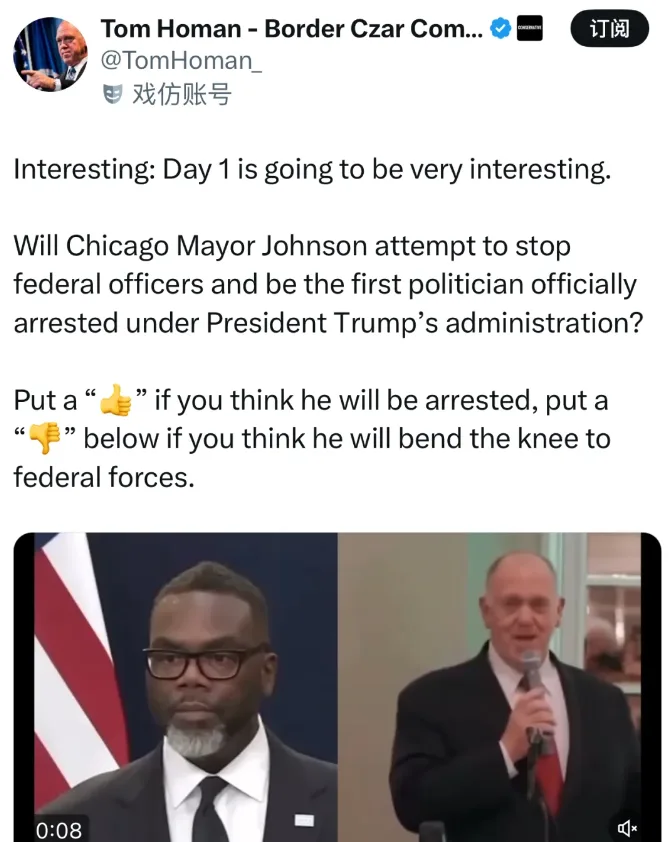Play the embedded video in the post

[336, 690]
